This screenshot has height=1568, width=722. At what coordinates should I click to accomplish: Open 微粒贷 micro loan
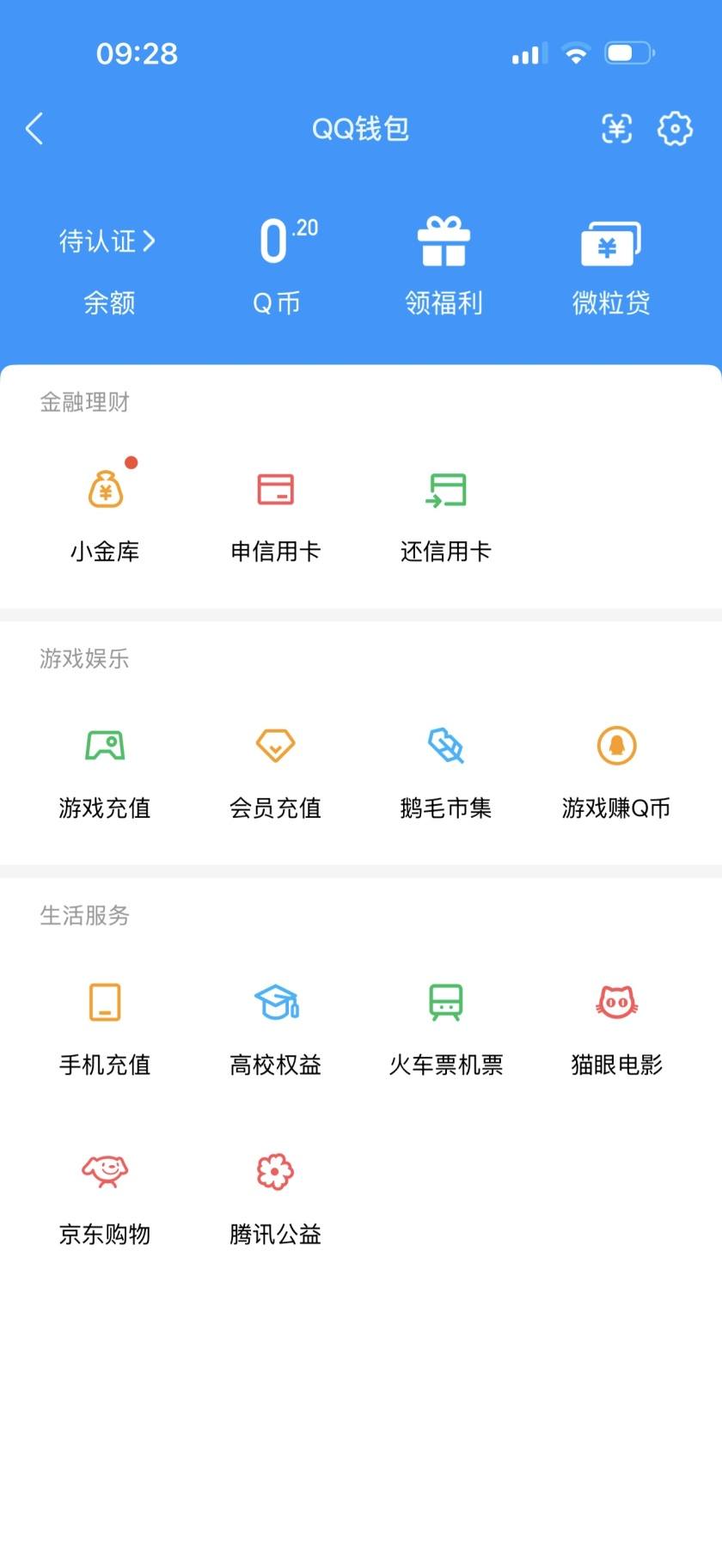point(610,262)
